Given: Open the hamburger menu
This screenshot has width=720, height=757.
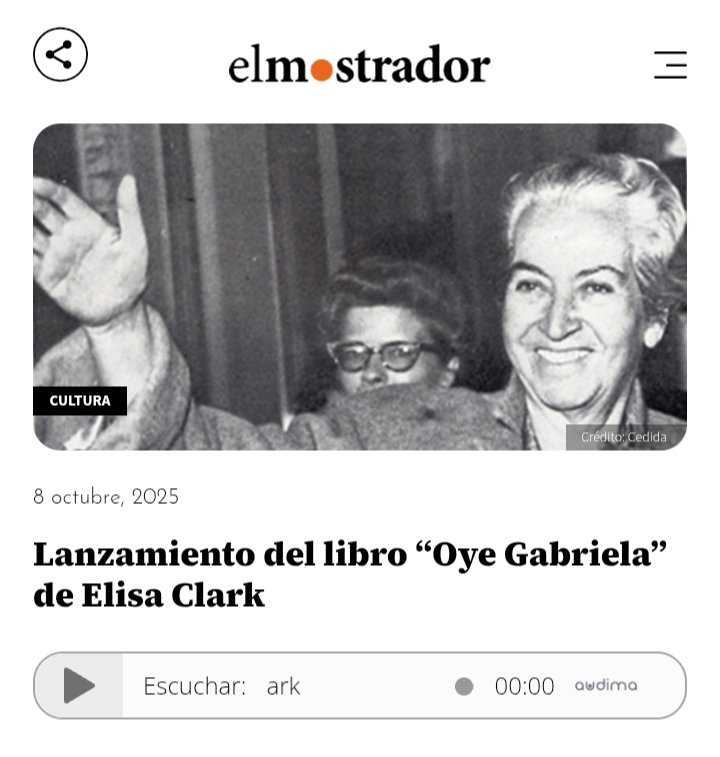Looking at the screenshot, I should pos(670,65).
